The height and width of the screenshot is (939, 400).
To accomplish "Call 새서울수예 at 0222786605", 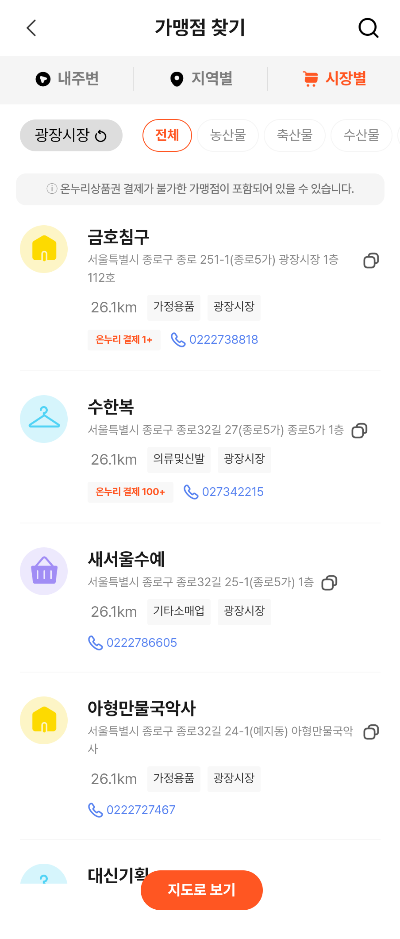I will pyautogui.click(x=132, y=643).
